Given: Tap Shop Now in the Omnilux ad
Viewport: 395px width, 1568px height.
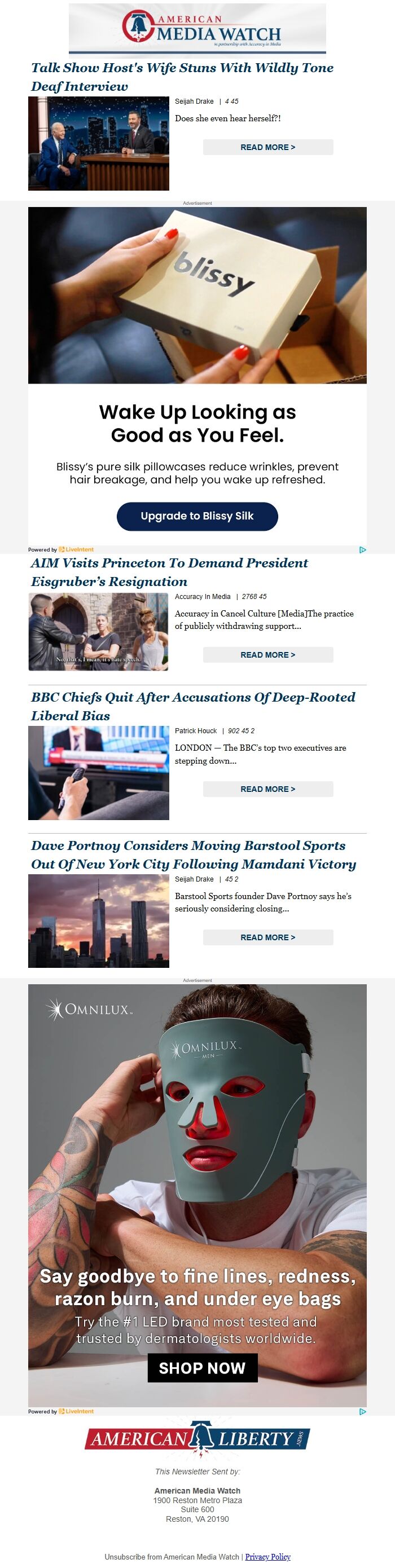Looking at the screenshot, I should 203,1368.
